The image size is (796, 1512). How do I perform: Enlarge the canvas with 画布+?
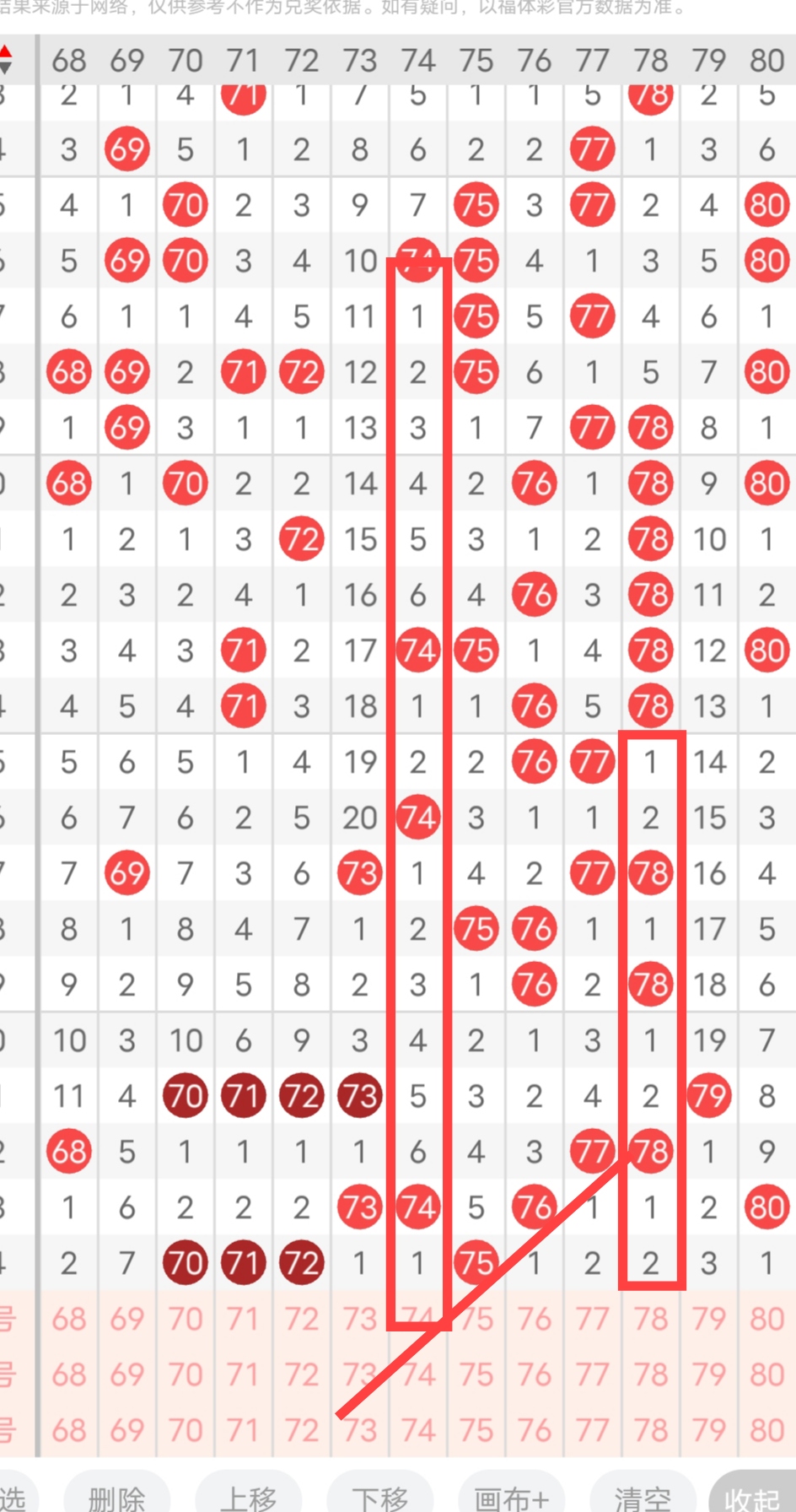click(511, 1496)
